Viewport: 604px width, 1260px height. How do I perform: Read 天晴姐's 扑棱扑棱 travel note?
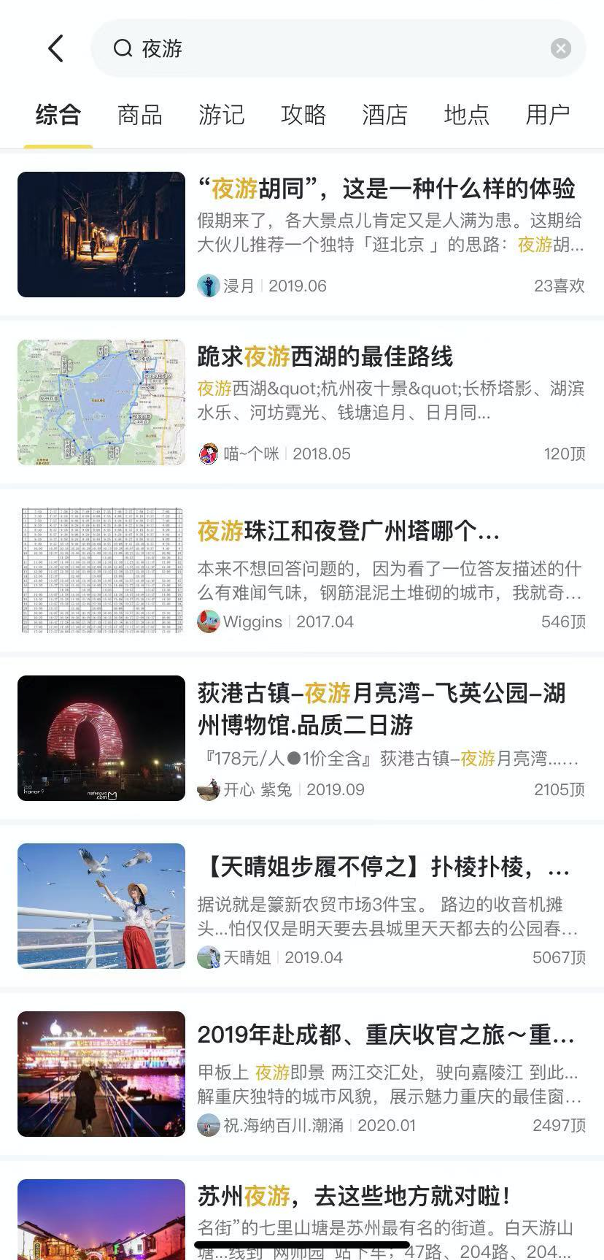(385, 866)
